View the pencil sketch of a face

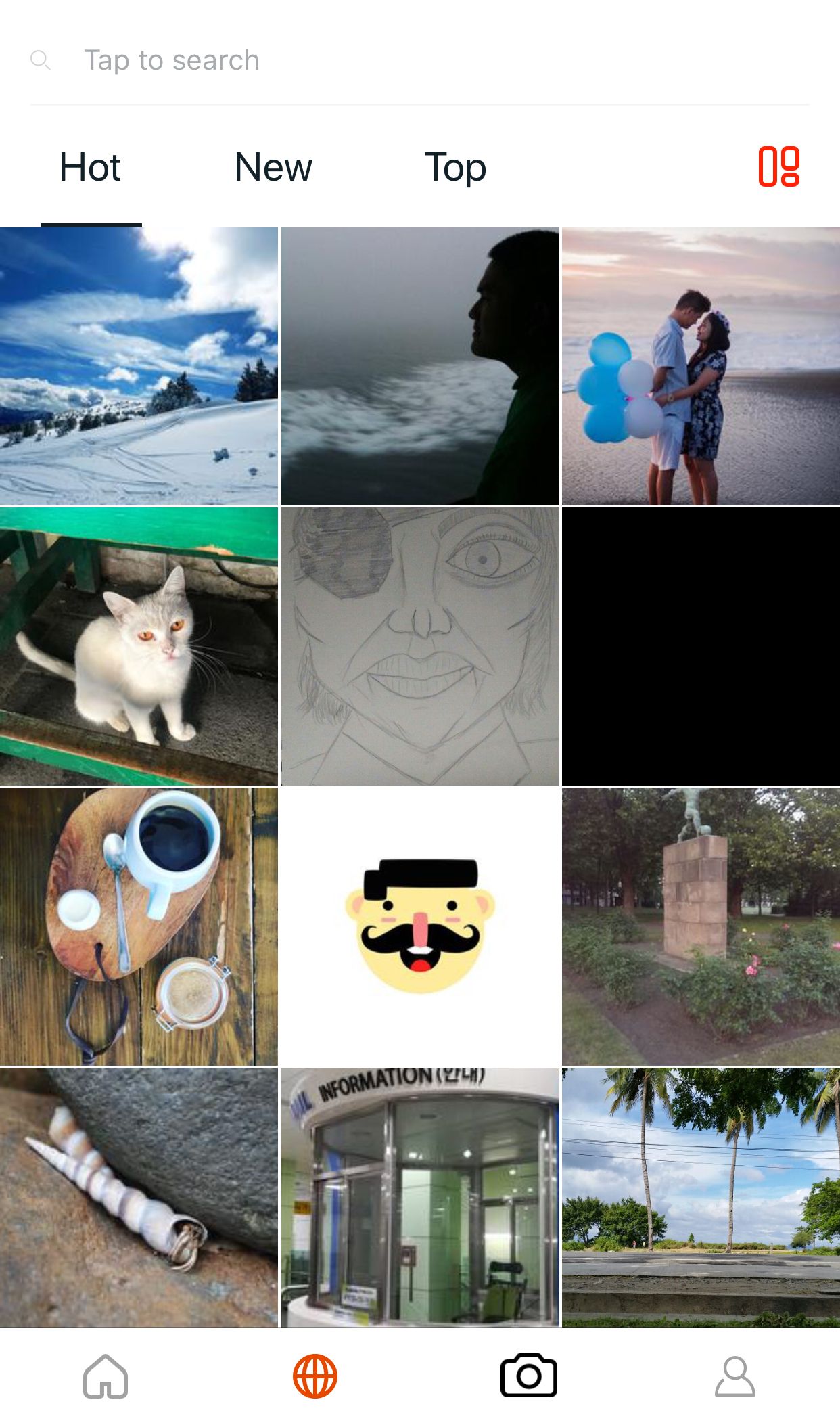click(420, 646)
